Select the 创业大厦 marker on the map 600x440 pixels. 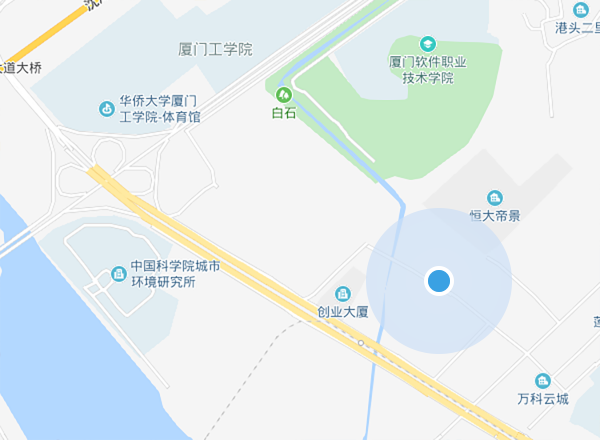coord(343,293)
